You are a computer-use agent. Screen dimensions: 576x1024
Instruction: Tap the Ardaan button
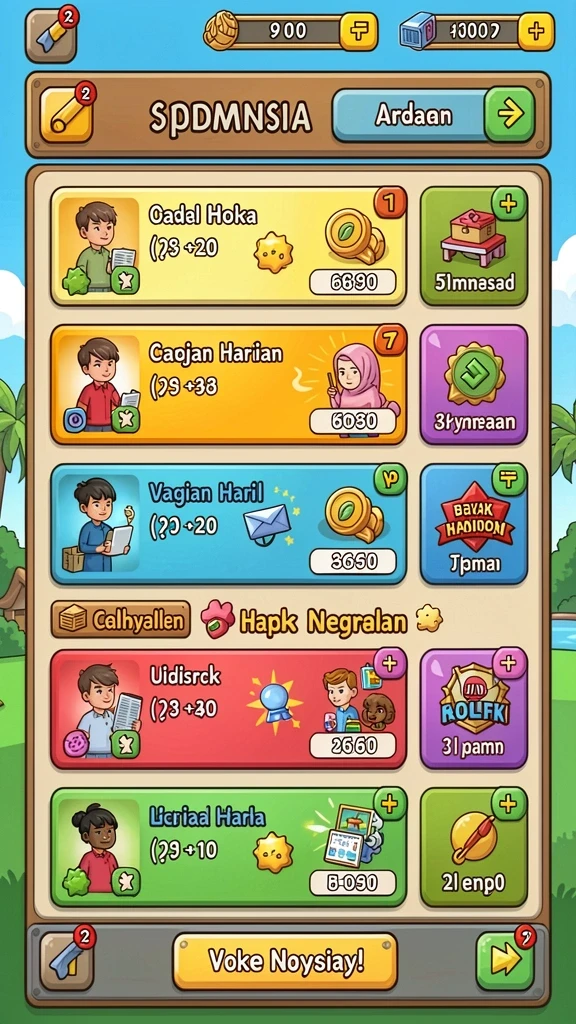point(434,116)
